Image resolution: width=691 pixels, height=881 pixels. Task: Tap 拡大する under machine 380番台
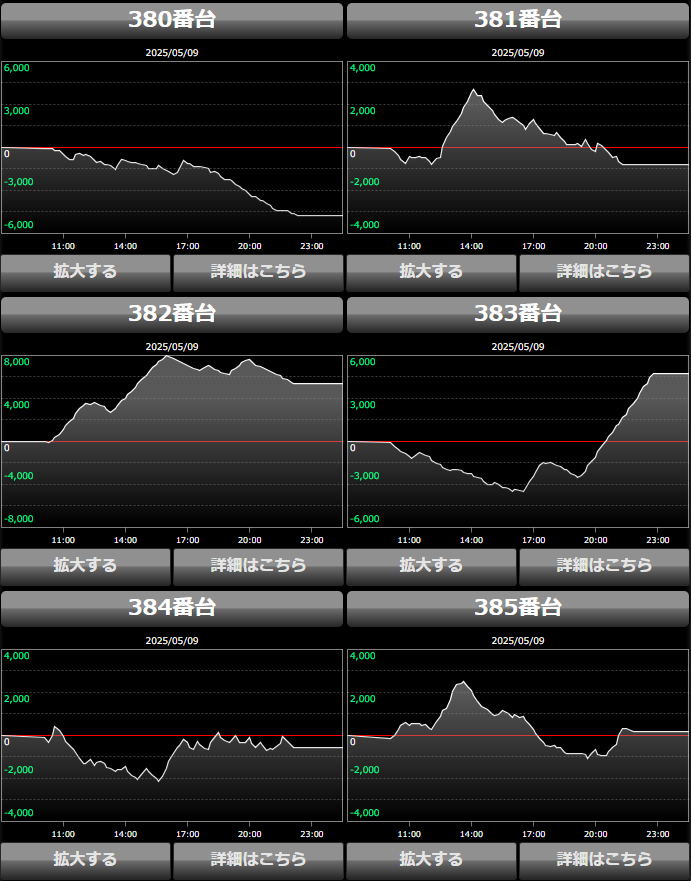[85, 271]
